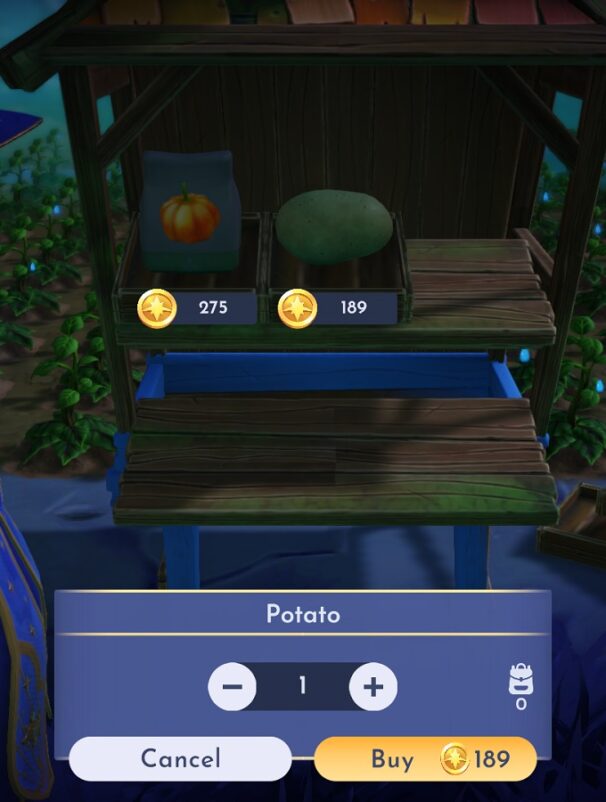Buy the potato for 189 coins
Image resolution: width=606 pixels, height=802 pixels.
pos(425,759)
